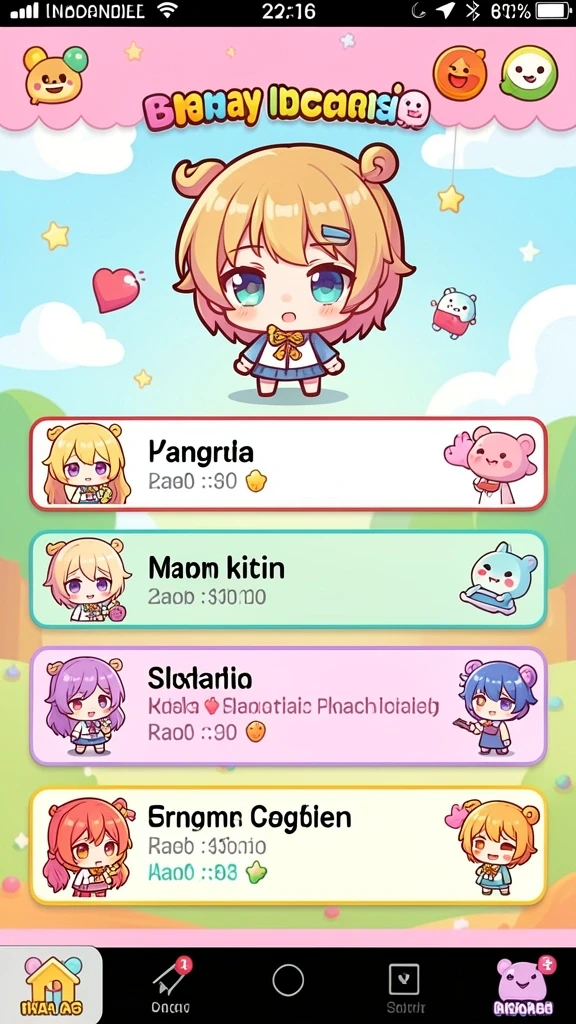576x1024 pixels.
Task: Tap the yellow bear icon with balloons
Action: click(x=55, y=74)
